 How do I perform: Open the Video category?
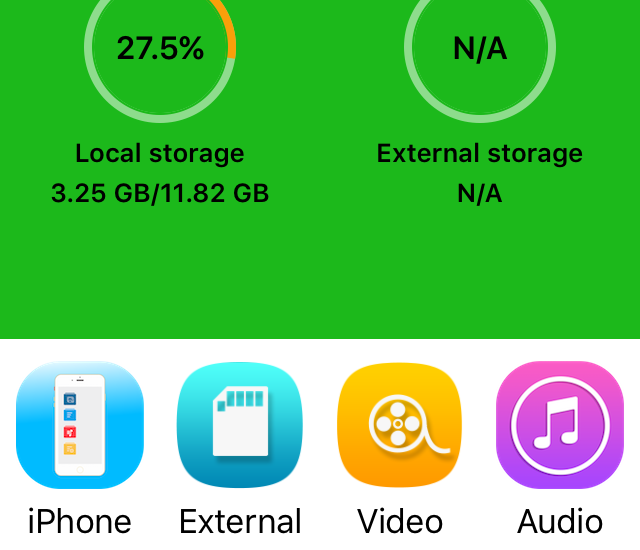[400, 426]
